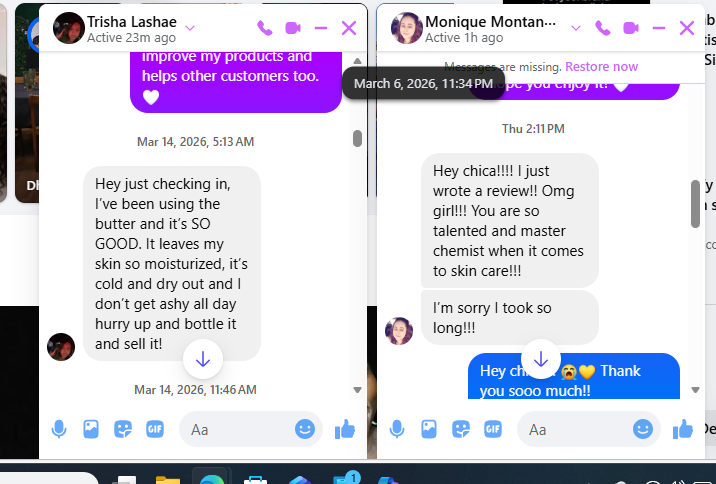Open emoji picker in Monique's chat

coord(643,429)
